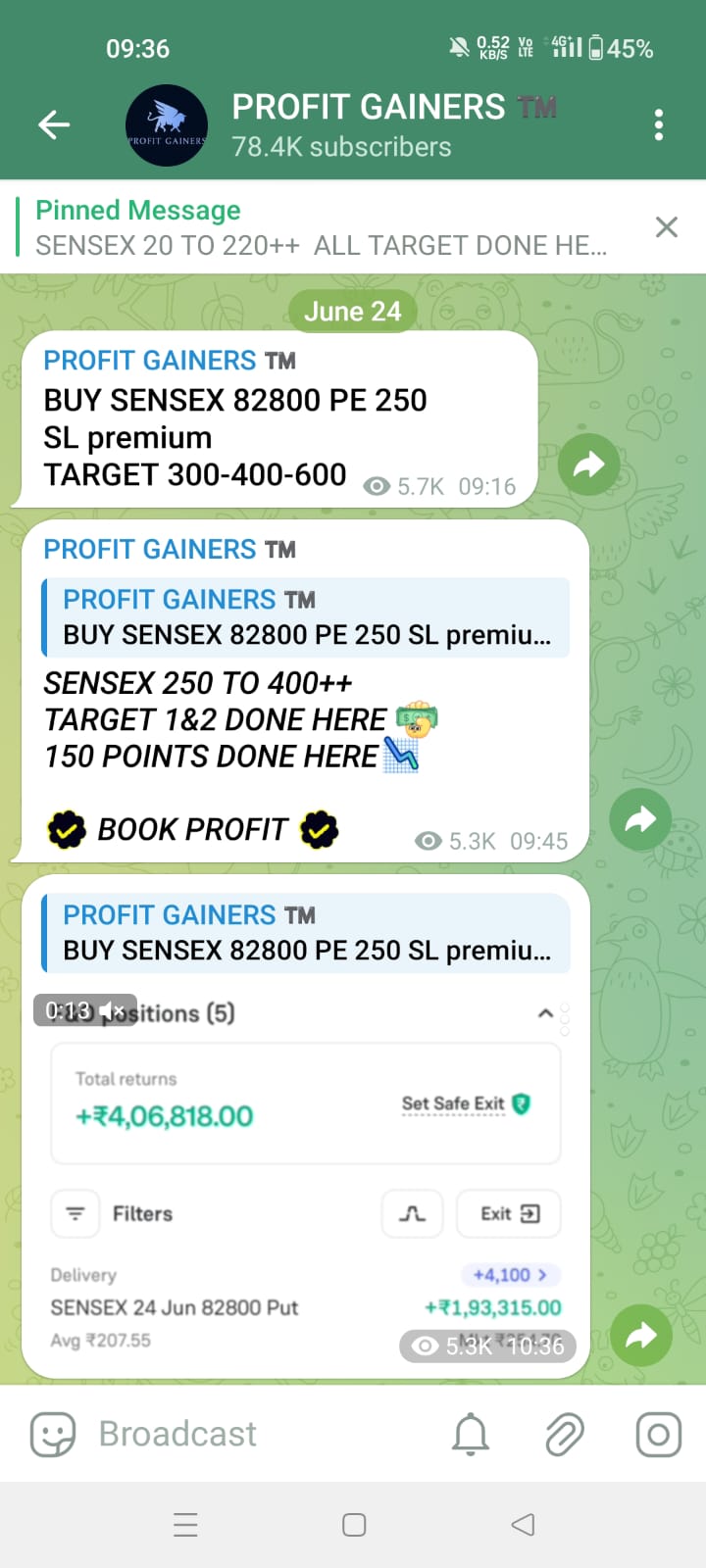Jump to quoted message above the video
Viewport: 706px width, 1568px height.
coord(306,933)
